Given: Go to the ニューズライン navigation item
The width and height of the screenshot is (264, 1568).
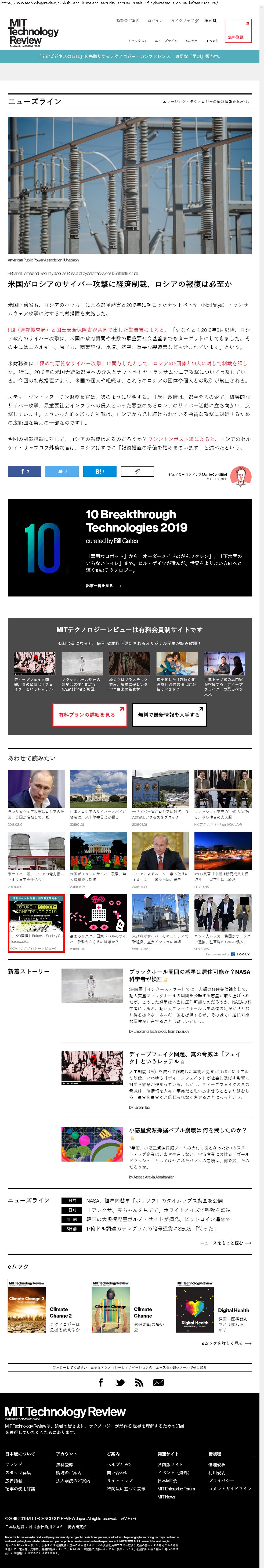Looking at the screenshot, I should 166,41.
